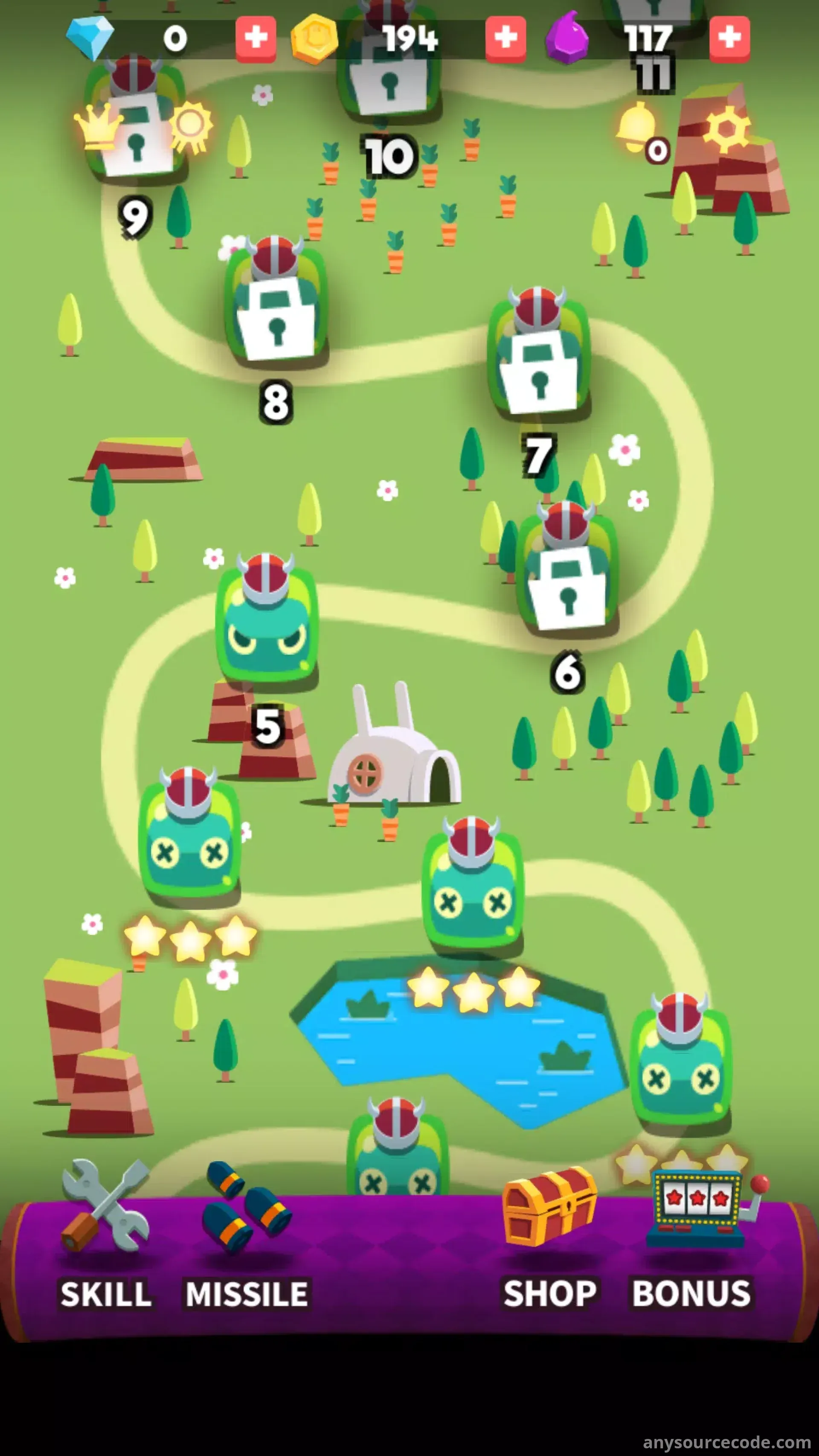Screen dimensions: 819x1456
Task: Start level 5
Action: click(x=266, y=622)
